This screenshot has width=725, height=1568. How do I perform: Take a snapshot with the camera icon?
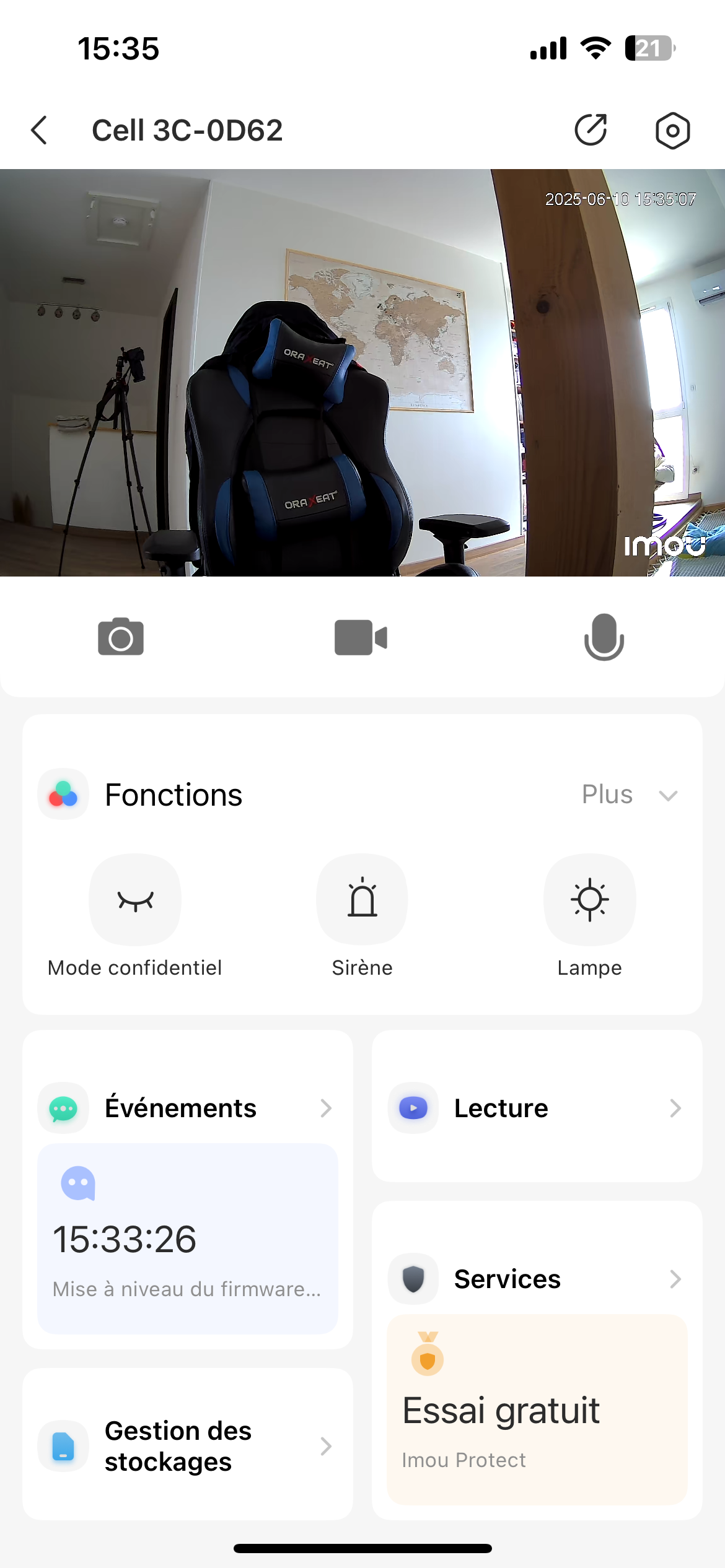pyautogui.click(x=121, y=637)
